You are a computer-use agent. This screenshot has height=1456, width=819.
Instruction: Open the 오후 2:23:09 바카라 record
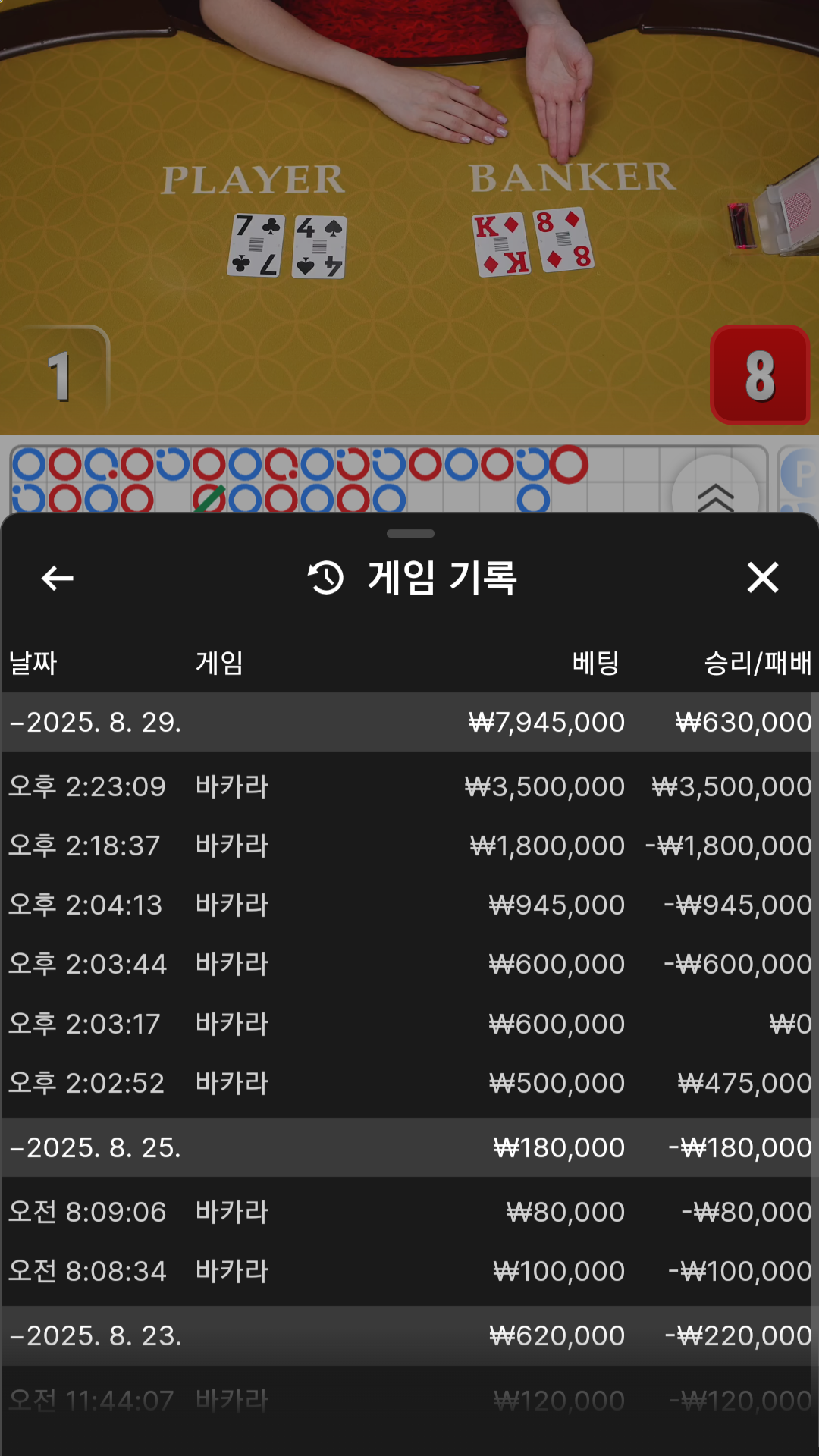tap(409, 786)
